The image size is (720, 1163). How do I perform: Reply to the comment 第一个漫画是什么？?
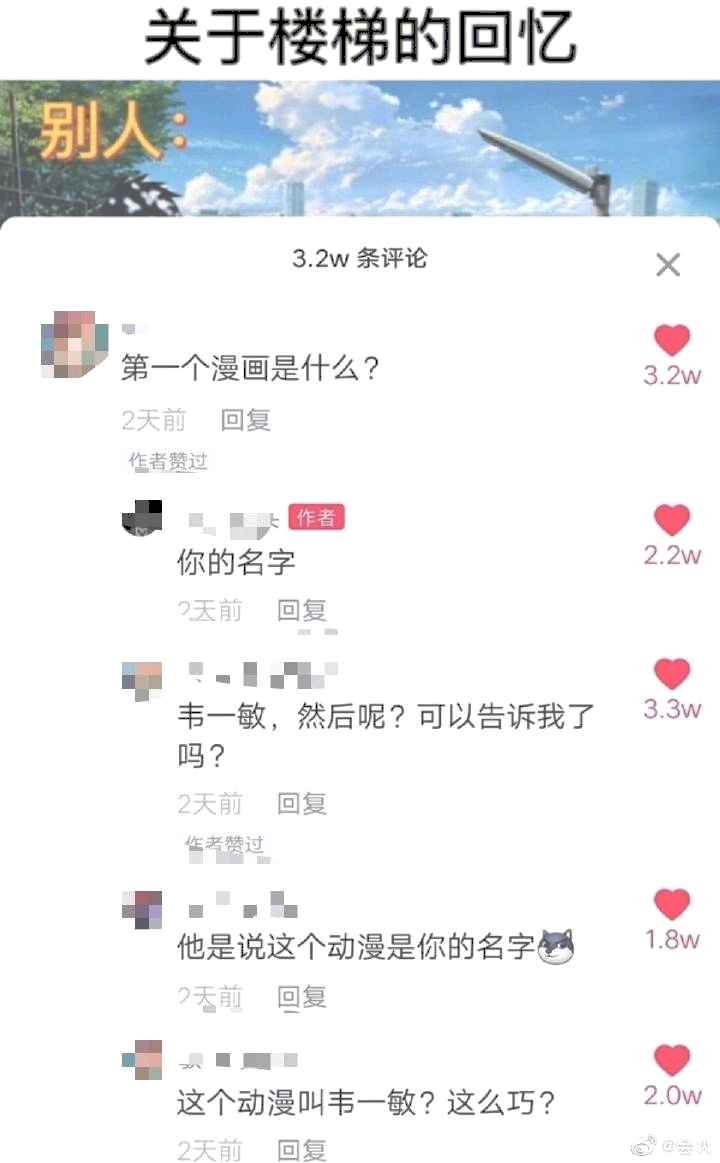click(245, 420)
